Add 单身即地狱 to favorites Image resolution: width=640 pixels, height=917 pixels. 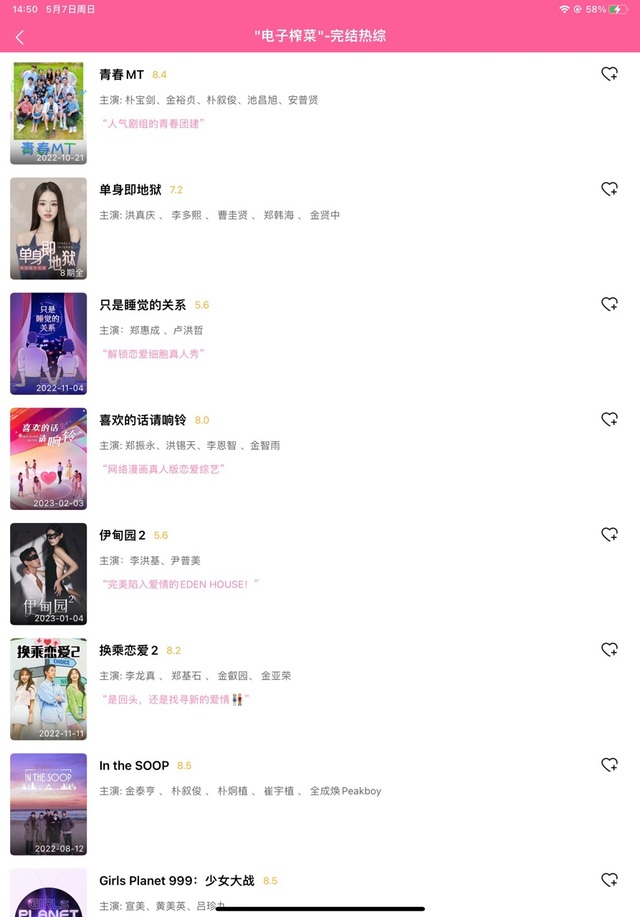point(609,189)
